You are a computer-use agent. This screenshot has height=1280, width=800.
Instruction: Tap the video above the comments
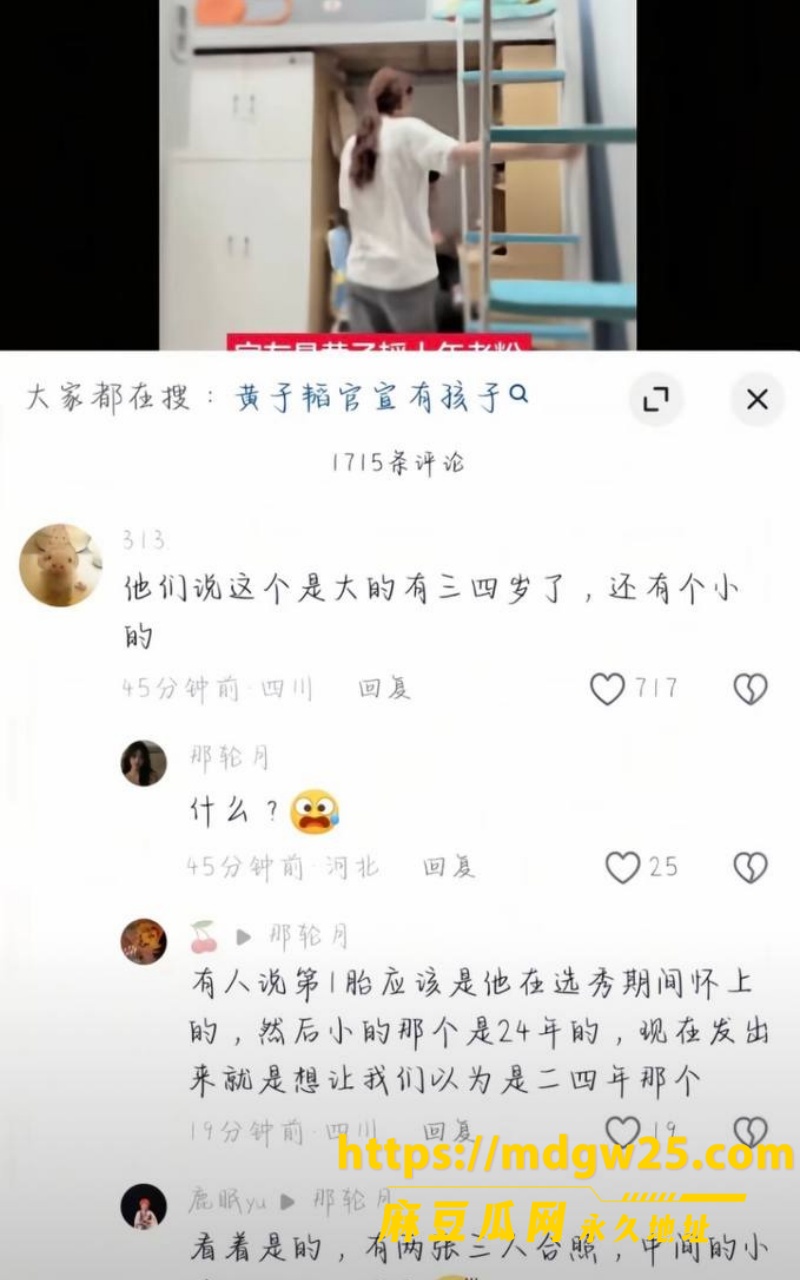click(x=398, y=175)
